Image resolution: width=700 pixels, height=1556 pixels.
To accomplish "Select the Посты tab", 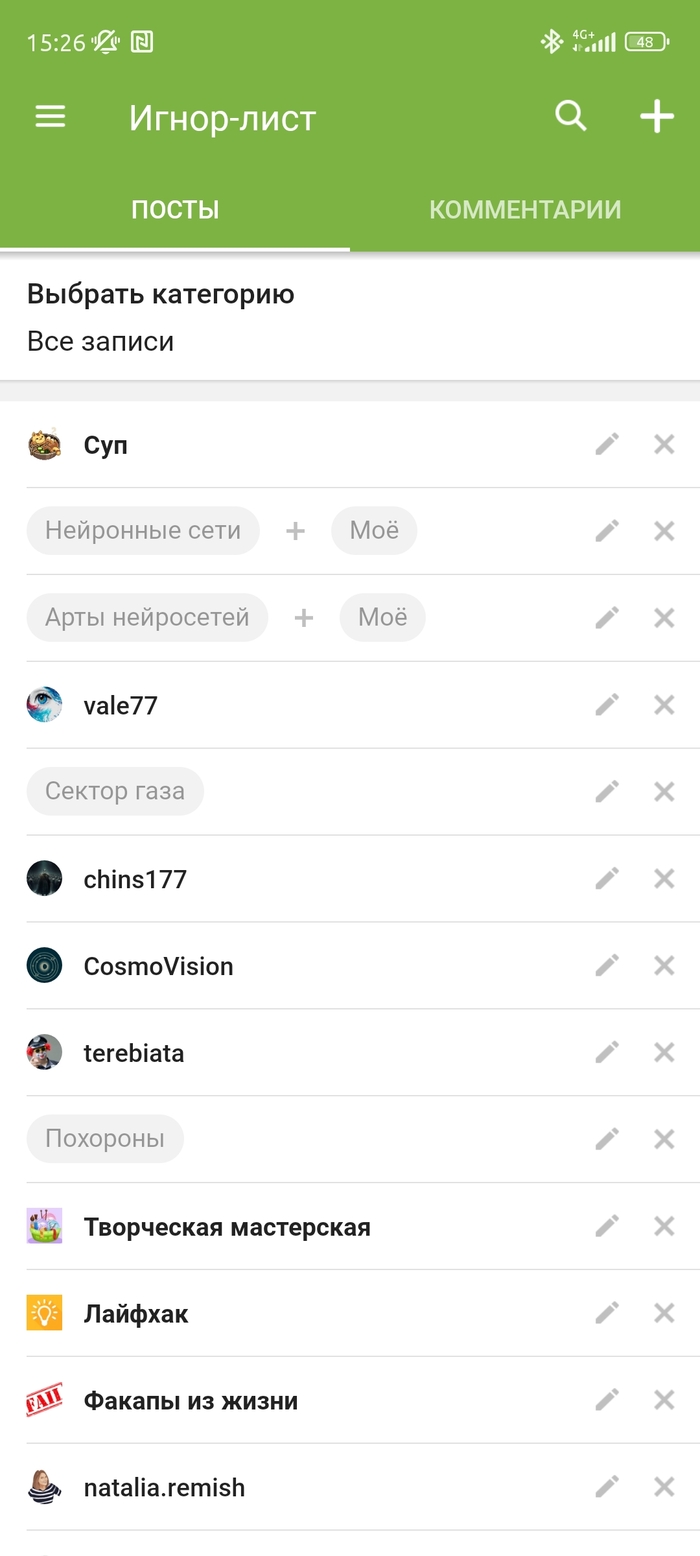I will pos(175,209).
